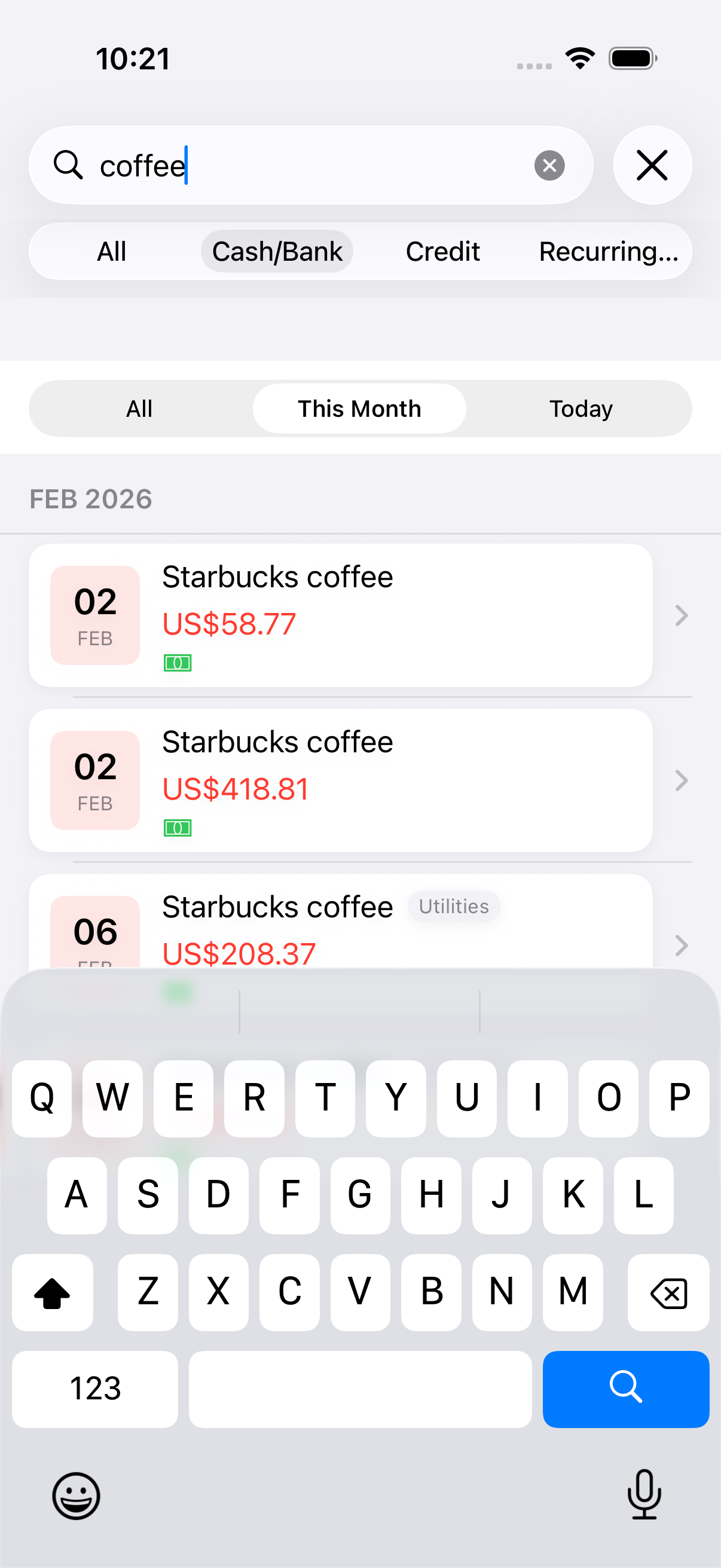Select the Credit filter pill
721x1568 pixels.
[x=442, y=251]
